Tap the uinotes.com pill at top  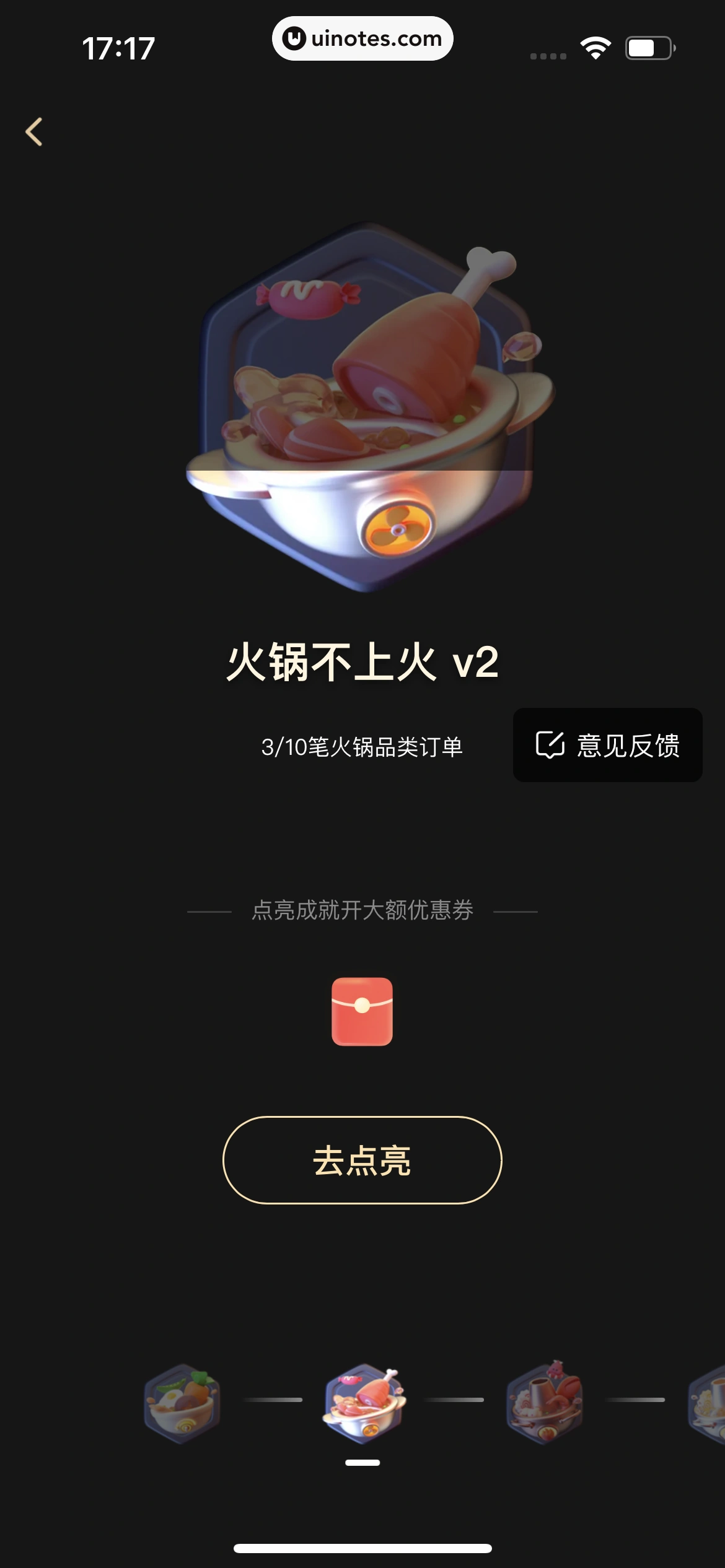(362, 38)
